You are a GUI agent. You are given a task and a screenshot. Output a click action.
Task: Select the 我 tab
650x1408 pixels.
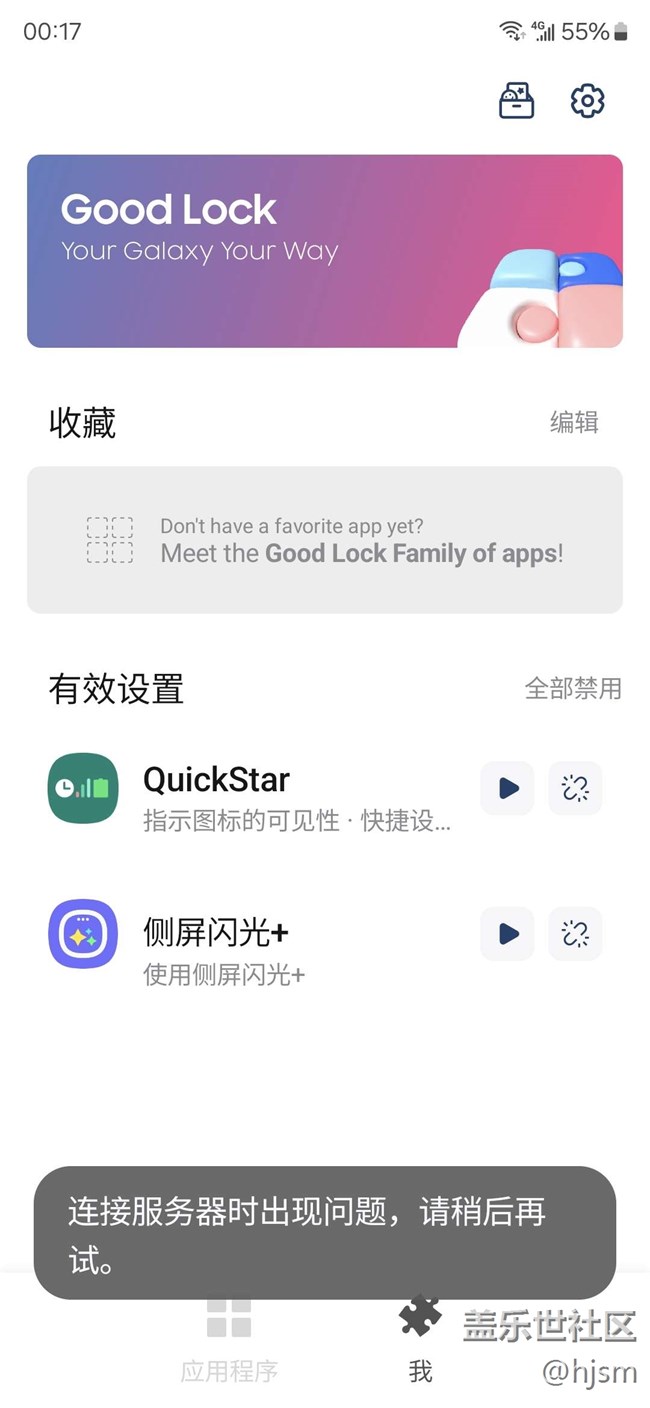(x=420, y=1340)
